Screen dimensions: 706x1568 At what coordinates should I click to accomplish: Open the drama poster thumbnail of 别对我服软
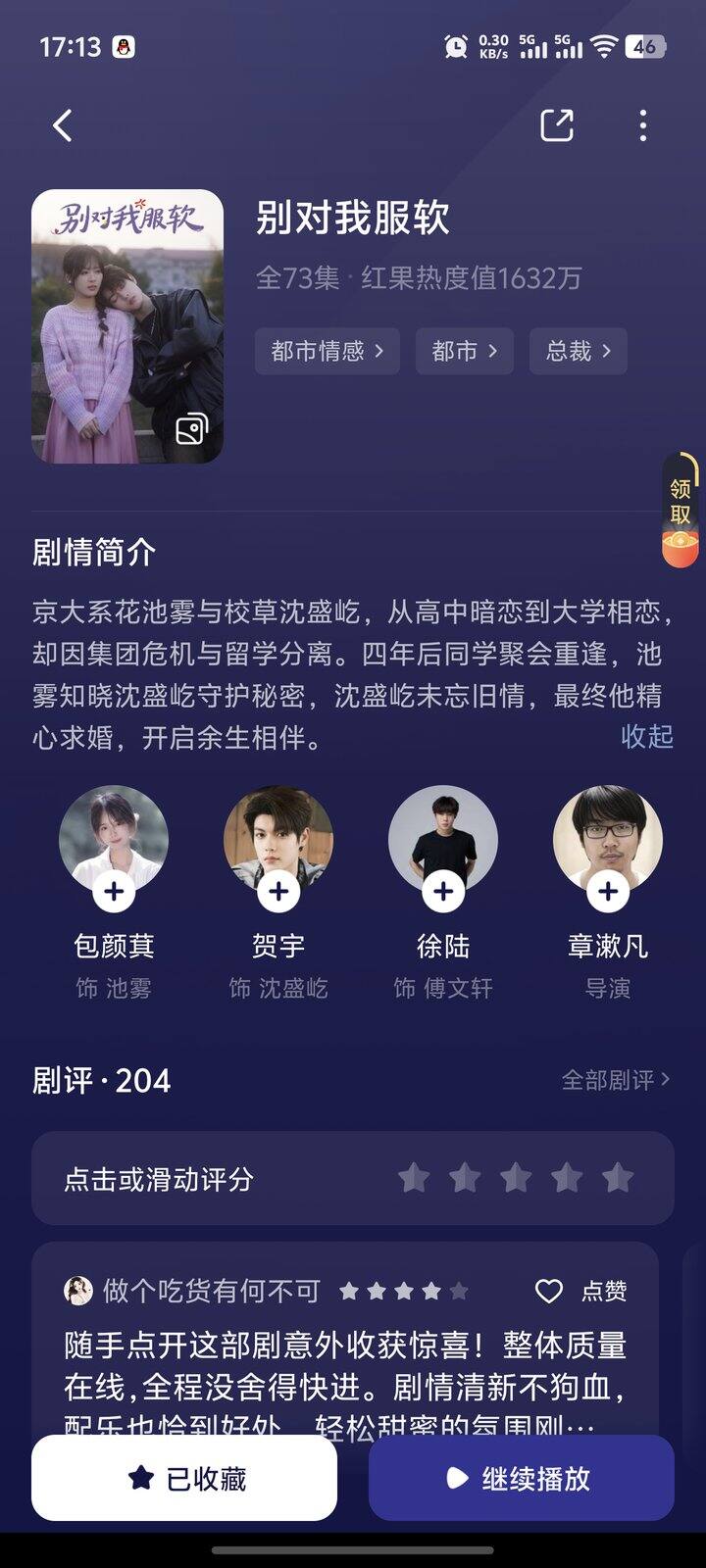tap(127, 318)
